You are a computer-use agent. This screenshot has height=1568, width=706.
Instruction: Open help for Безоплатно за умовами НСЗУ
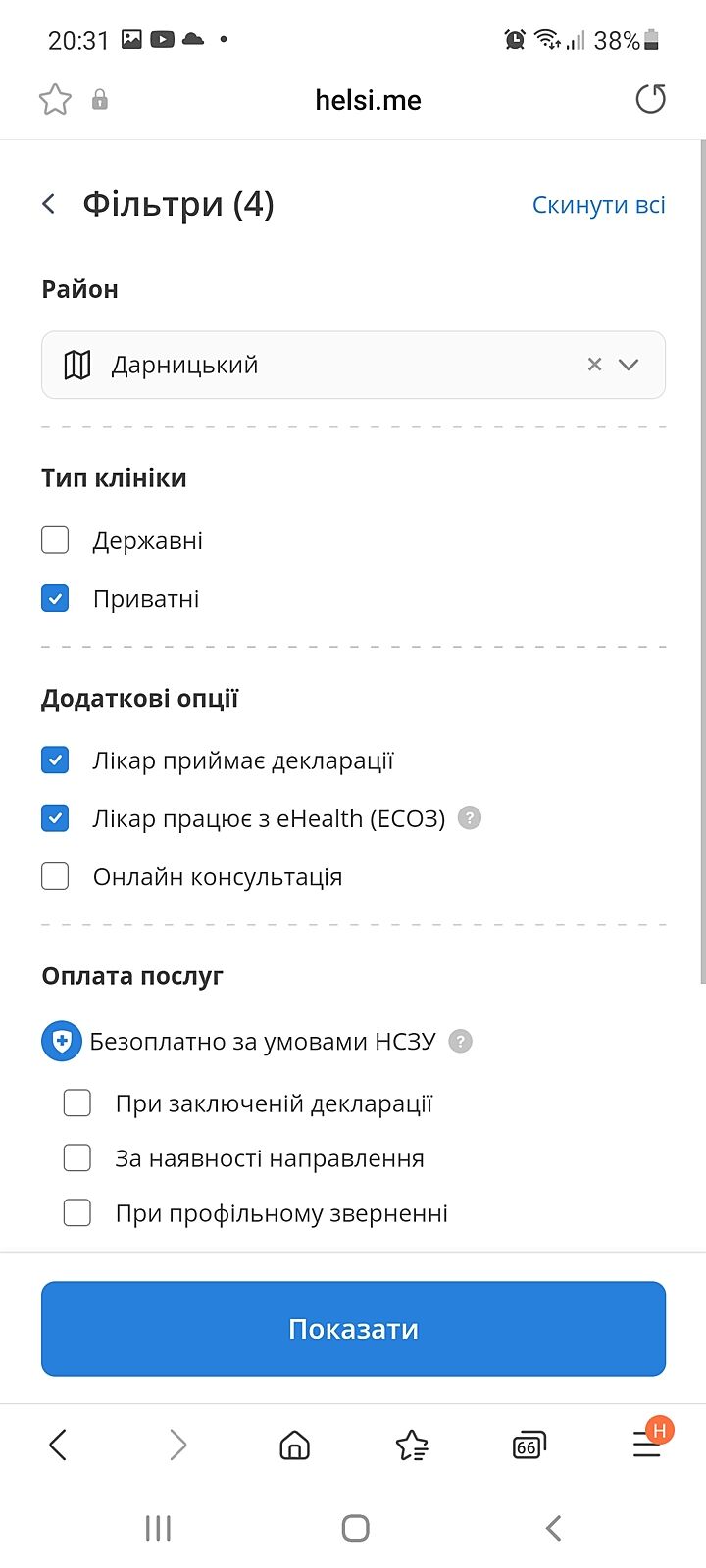coord(460,1041)
